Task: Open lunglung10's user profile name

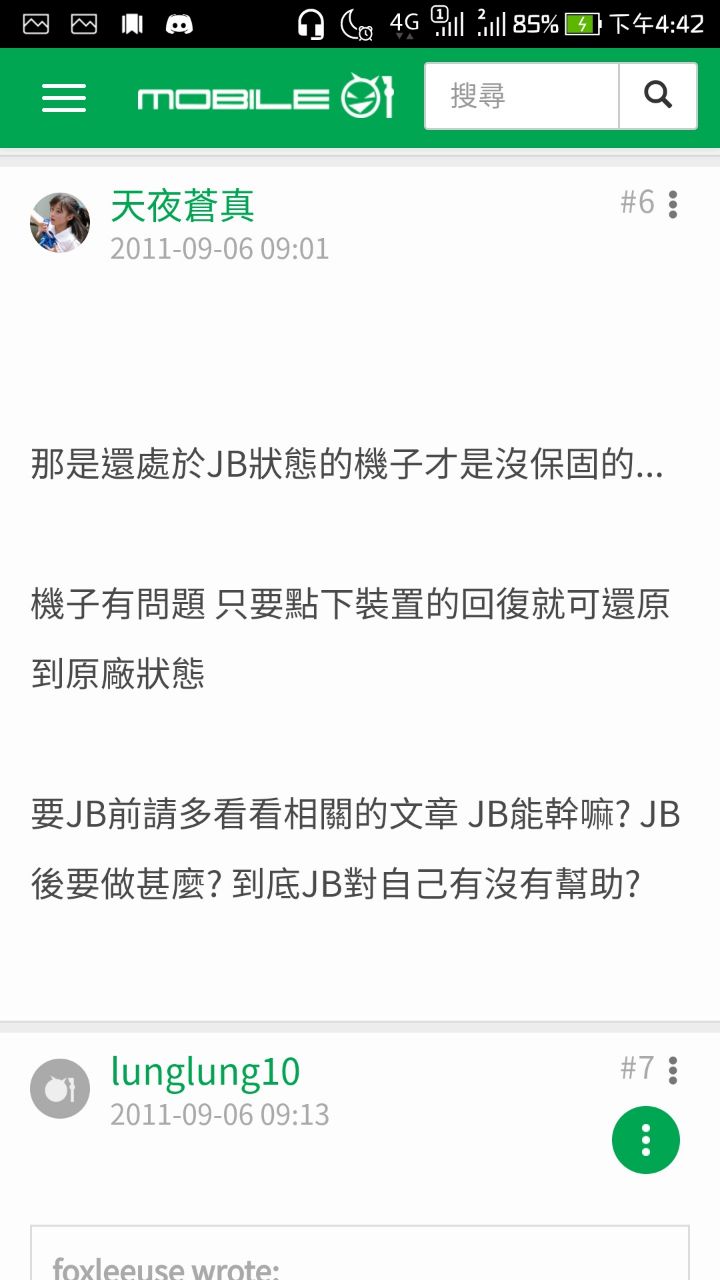Action: pyautogui.click(x=205, y=1071)
